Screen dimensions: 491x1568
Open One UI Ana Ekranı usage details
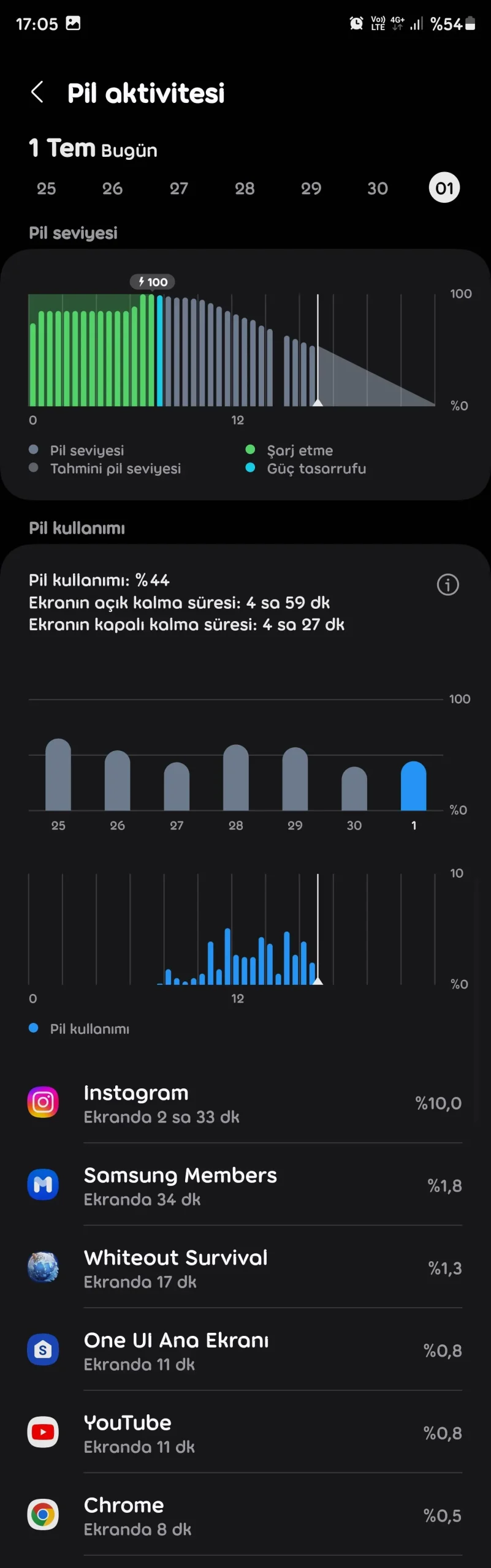coord(245,1351)
